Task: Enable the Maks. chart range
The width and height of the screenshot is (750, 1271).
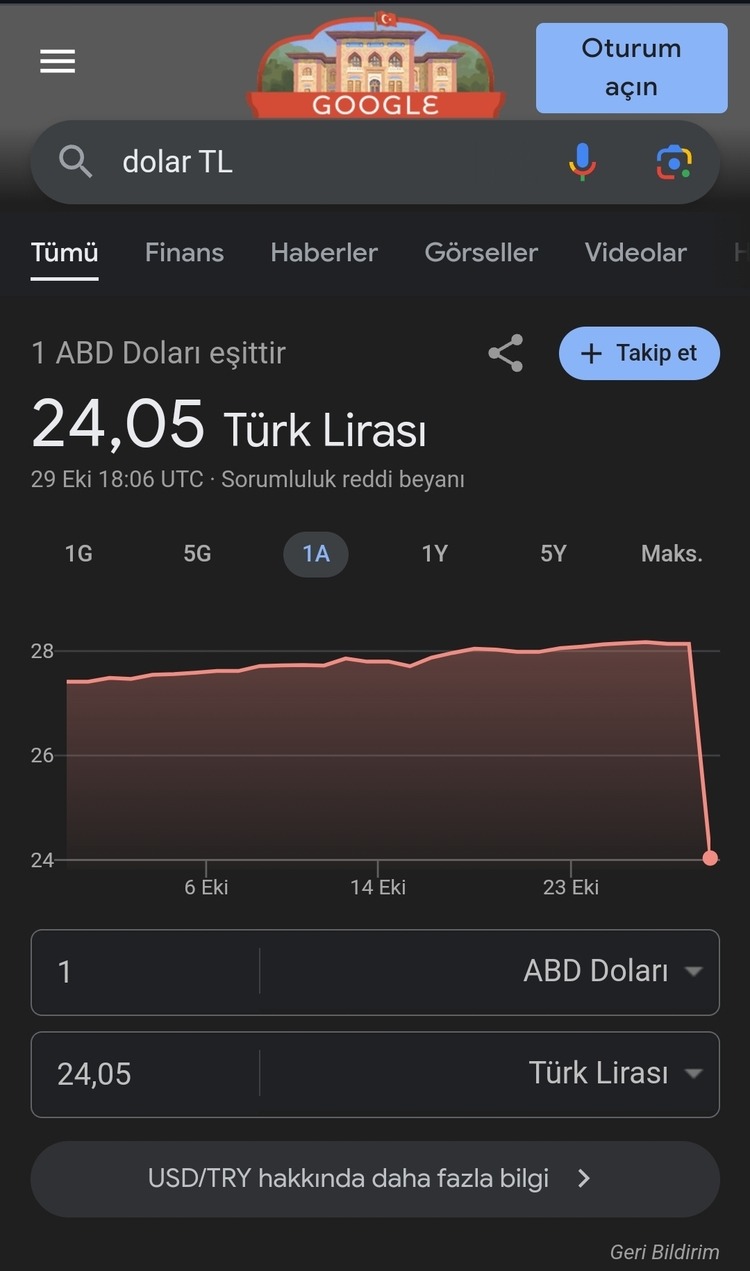Action: point(671,553)
